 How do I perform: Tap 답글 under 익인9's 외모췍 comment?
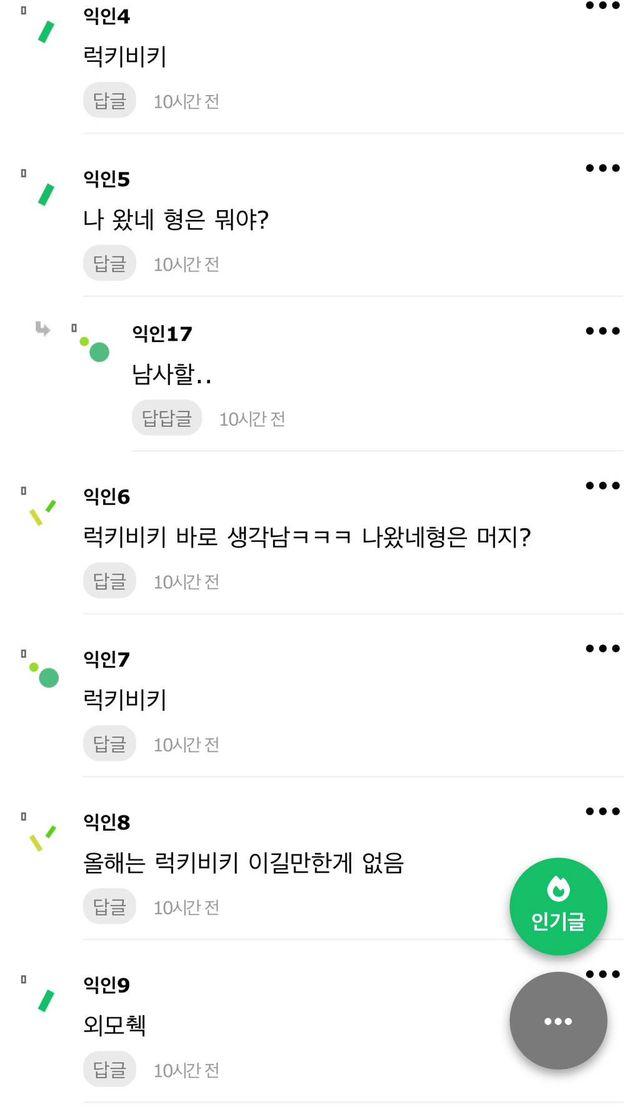(109, 1070)
